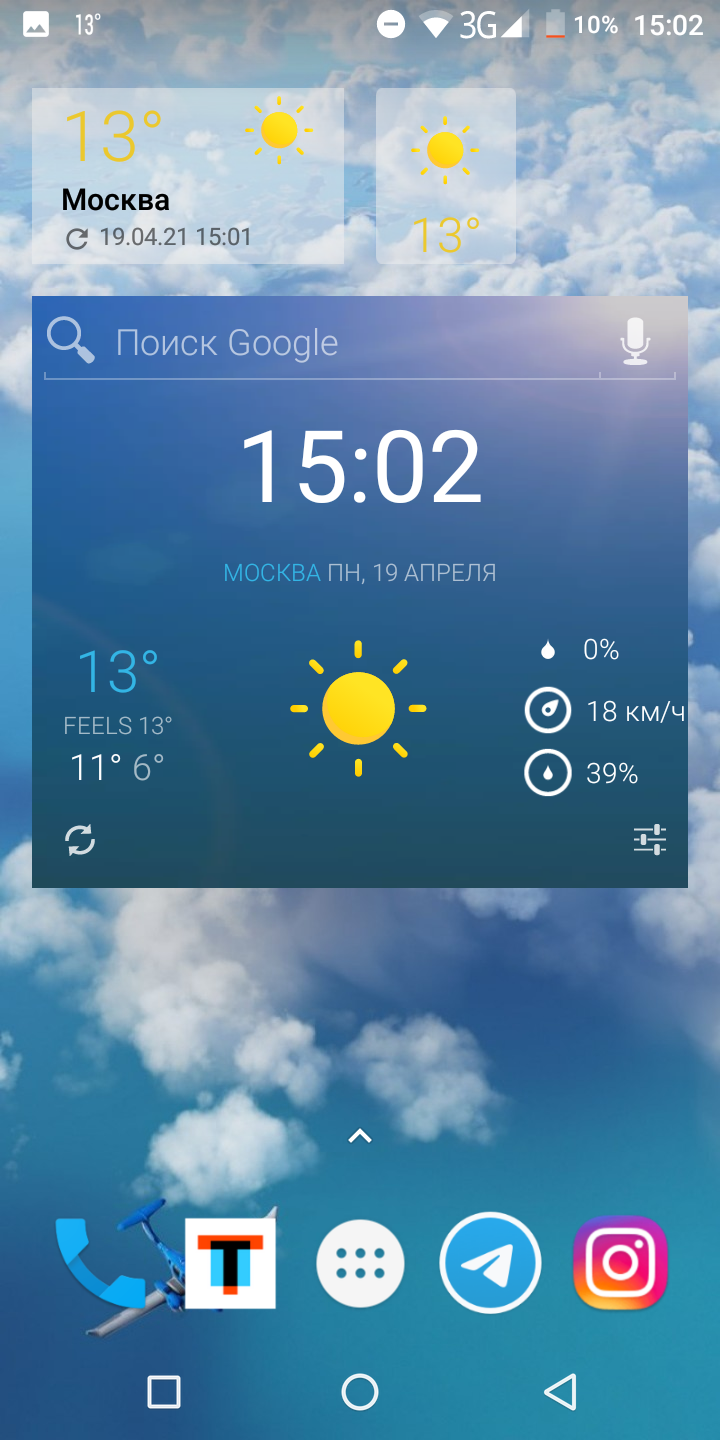
Task: Tap the large 15:02 clock in the widget
Action: (x=360, y=468)
